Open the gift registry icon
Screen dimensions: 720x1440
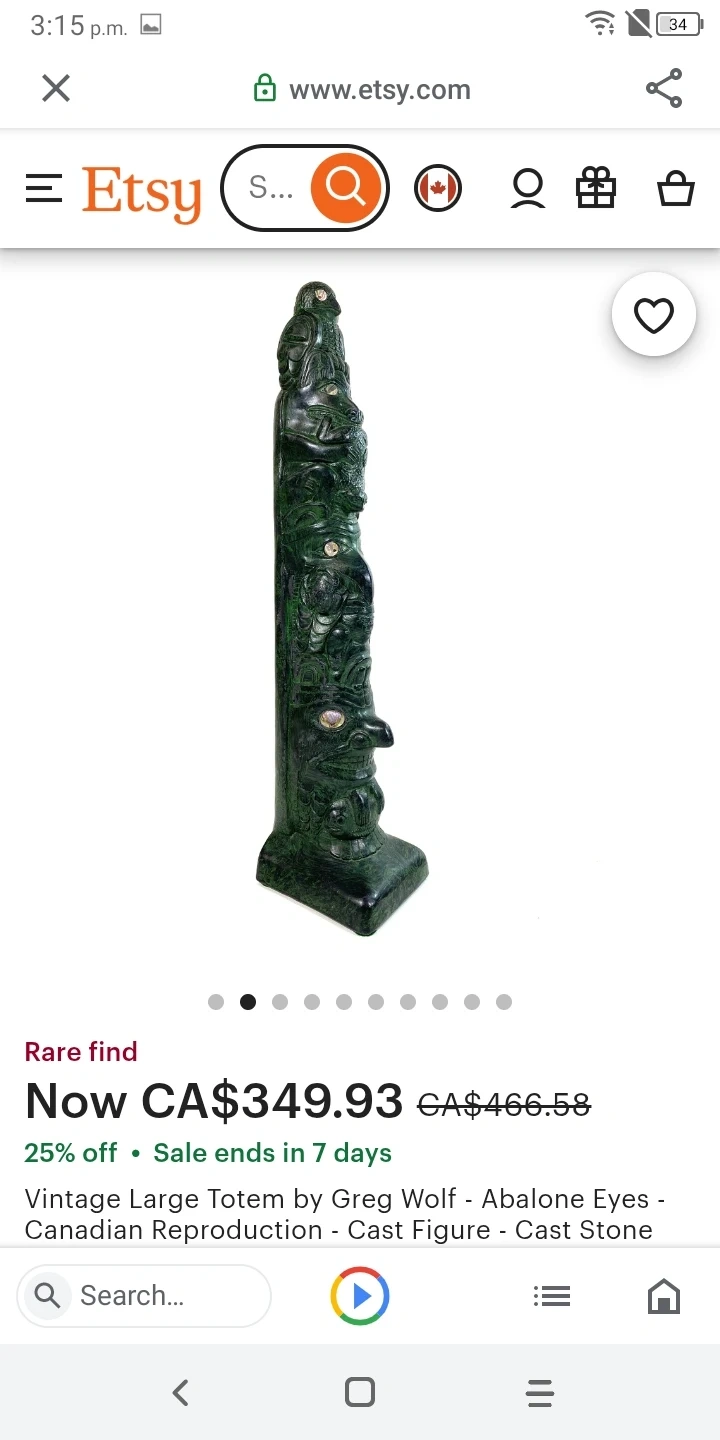pos(596,188)
